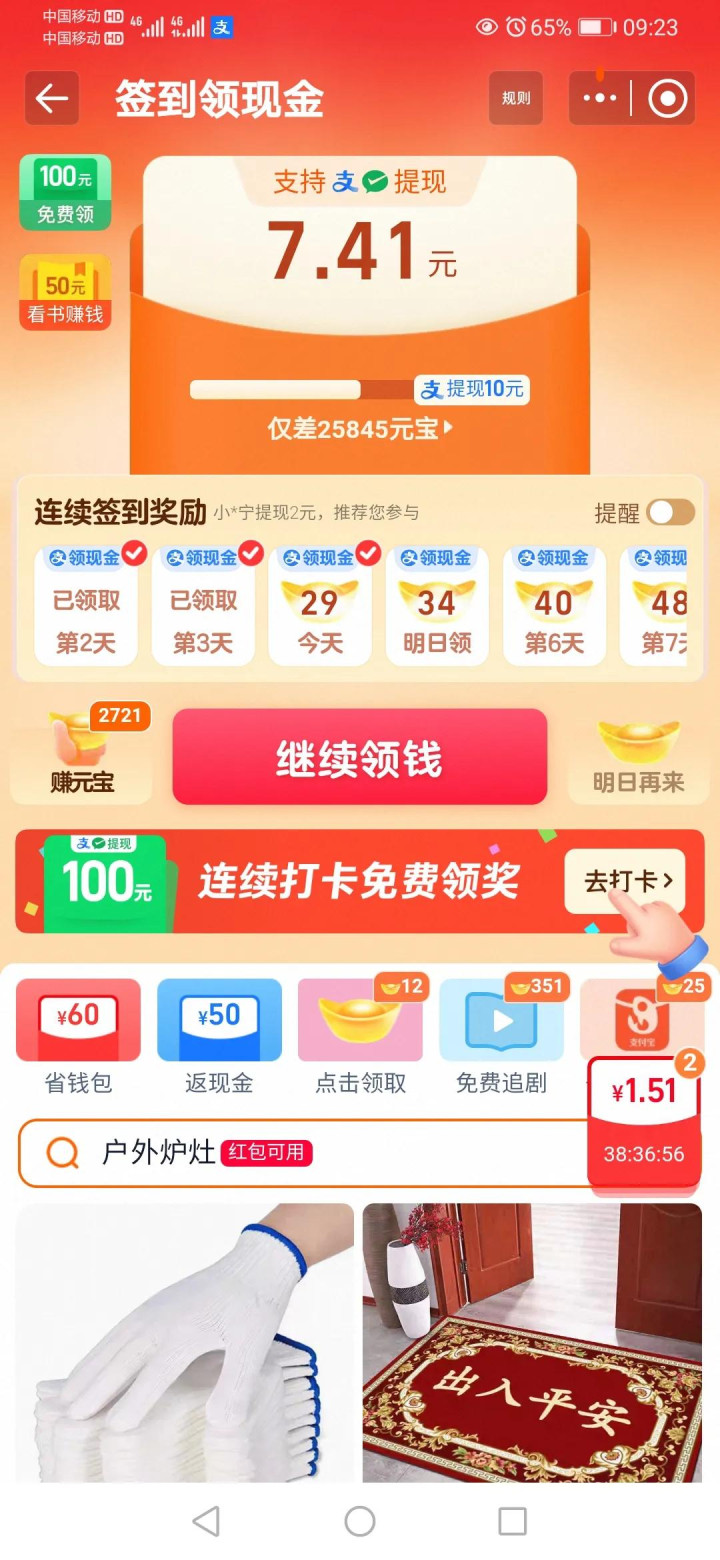Go back using the top arrow
This screenshot has height=1560, width=720.
tap(52, 98)
